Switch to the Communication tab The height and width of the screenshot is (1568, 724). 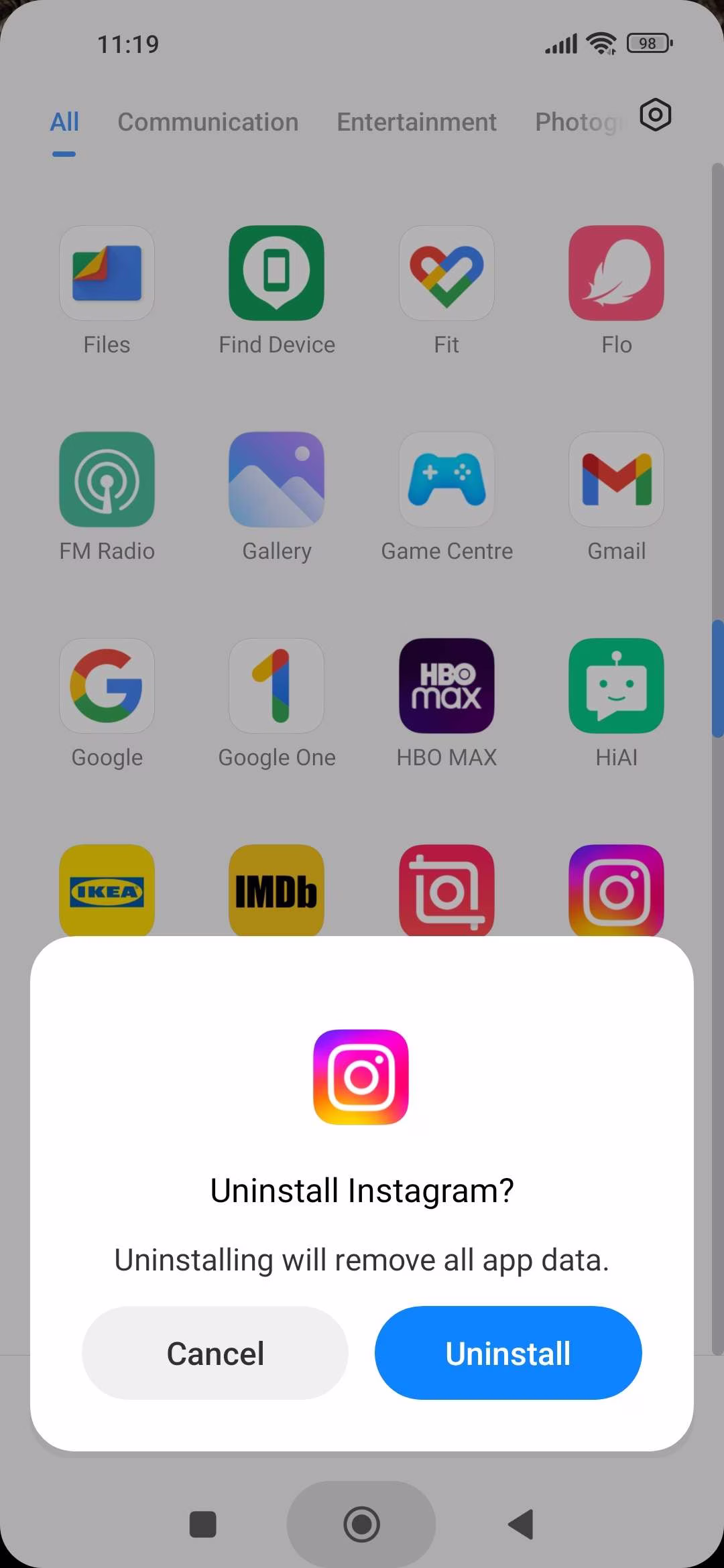tap(208, 122)
